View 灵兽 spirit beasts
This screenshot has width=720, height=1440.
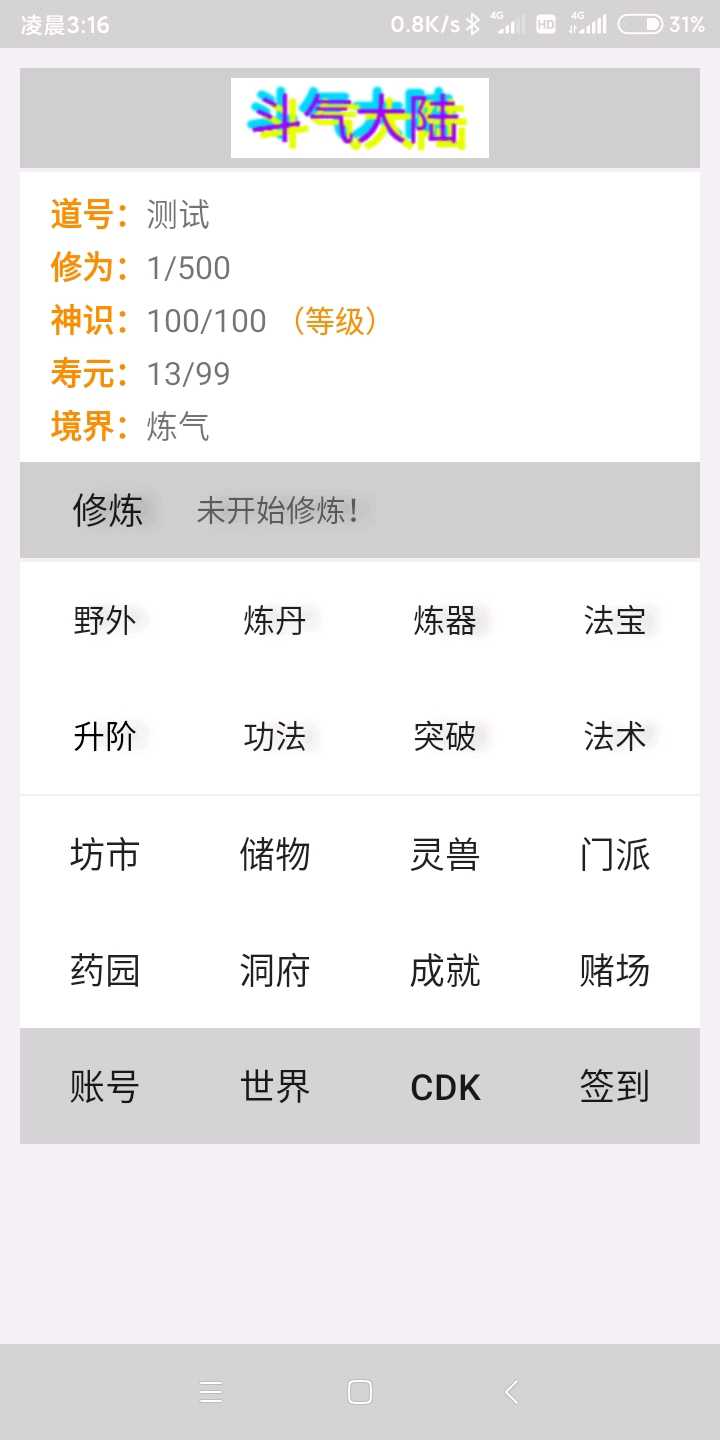point(445,855)
